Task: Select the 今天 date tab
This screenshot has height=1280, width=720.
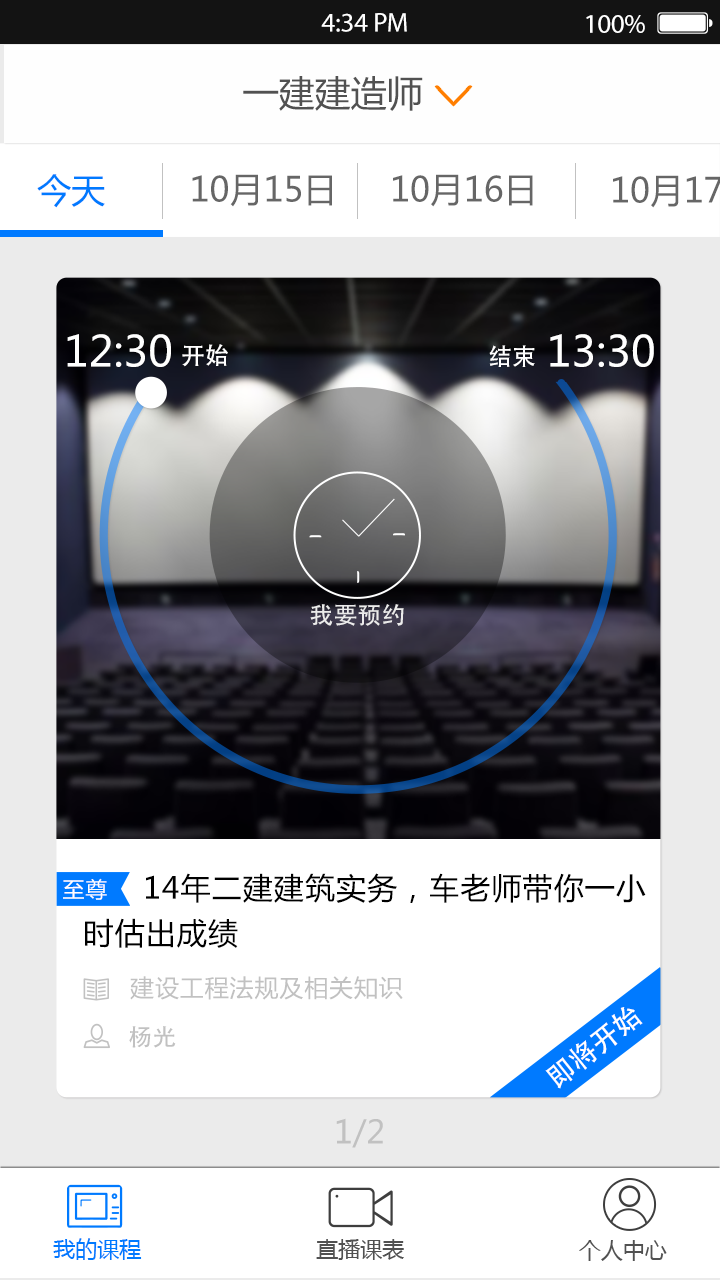Action: tap(72, 190)
